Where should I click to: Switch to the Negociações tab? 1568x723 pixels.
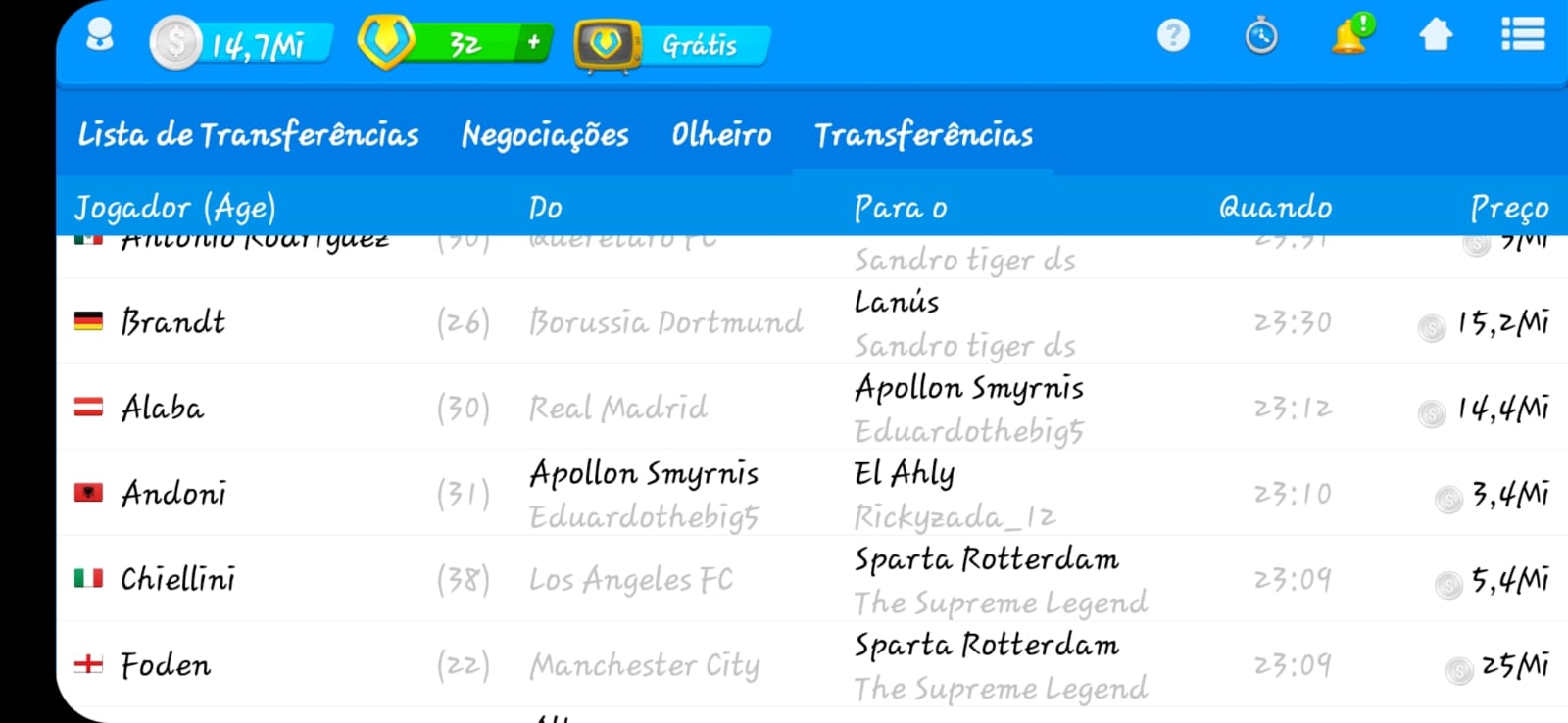coord(545,134)
